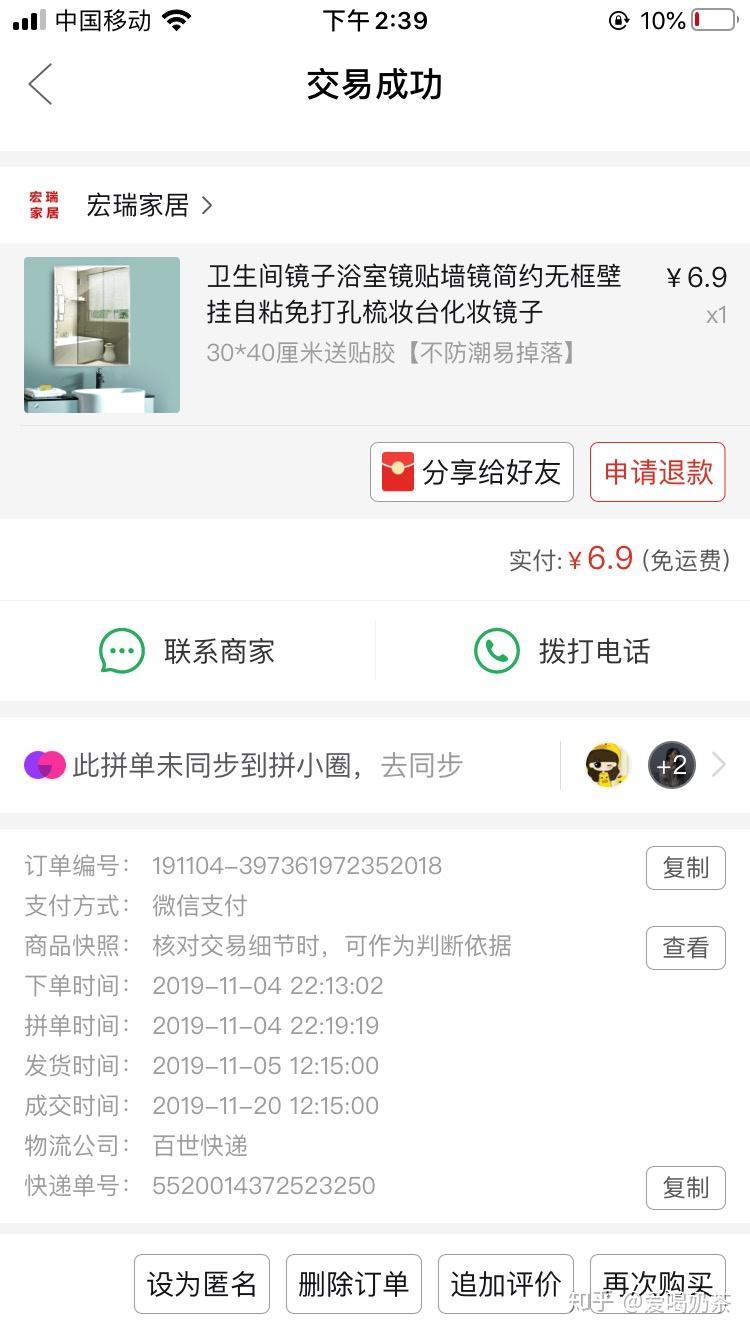Screen dimensions: 750x1334
Task: Tap the bathroom mirror product thumbnail
Action: pos(101,335)
